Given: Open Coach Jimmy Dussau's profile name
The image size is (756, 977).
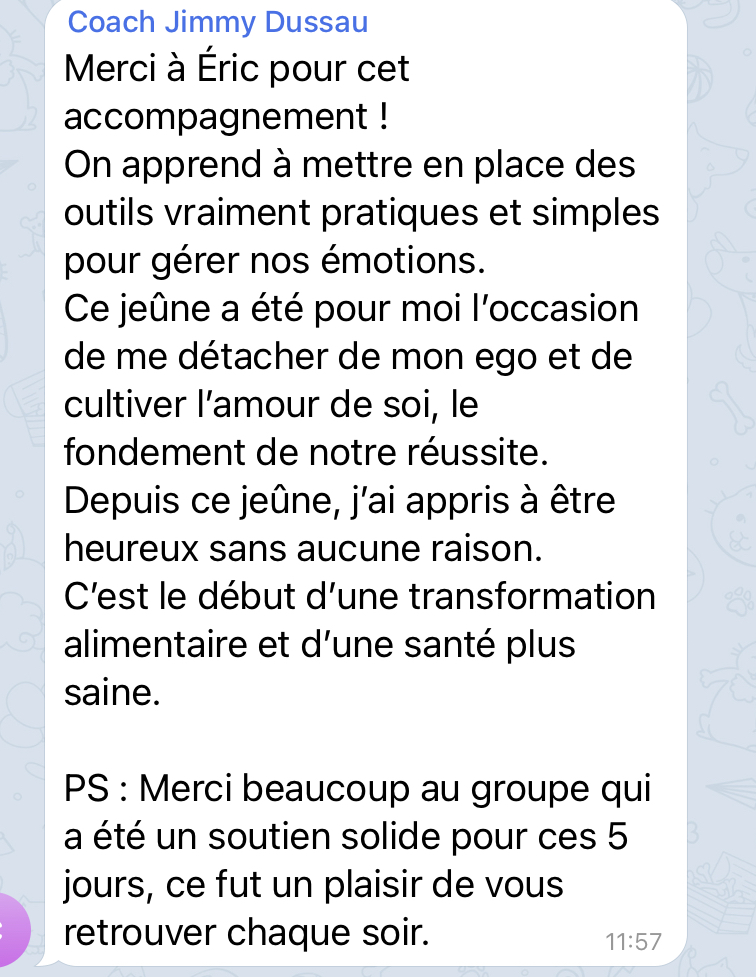Looking at the screenshot, I should (217, 22).
